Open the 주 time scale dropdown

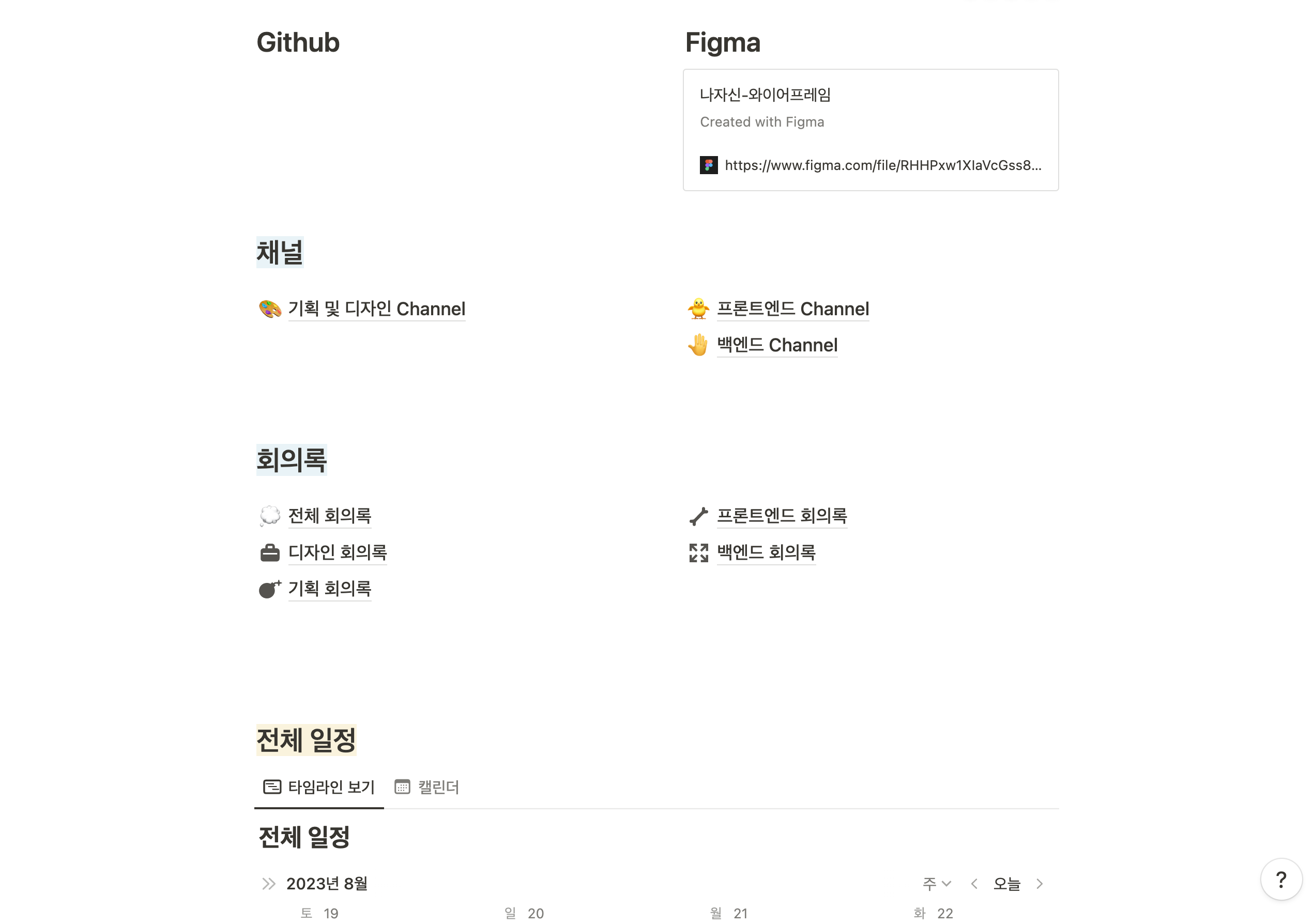(936, 884)
